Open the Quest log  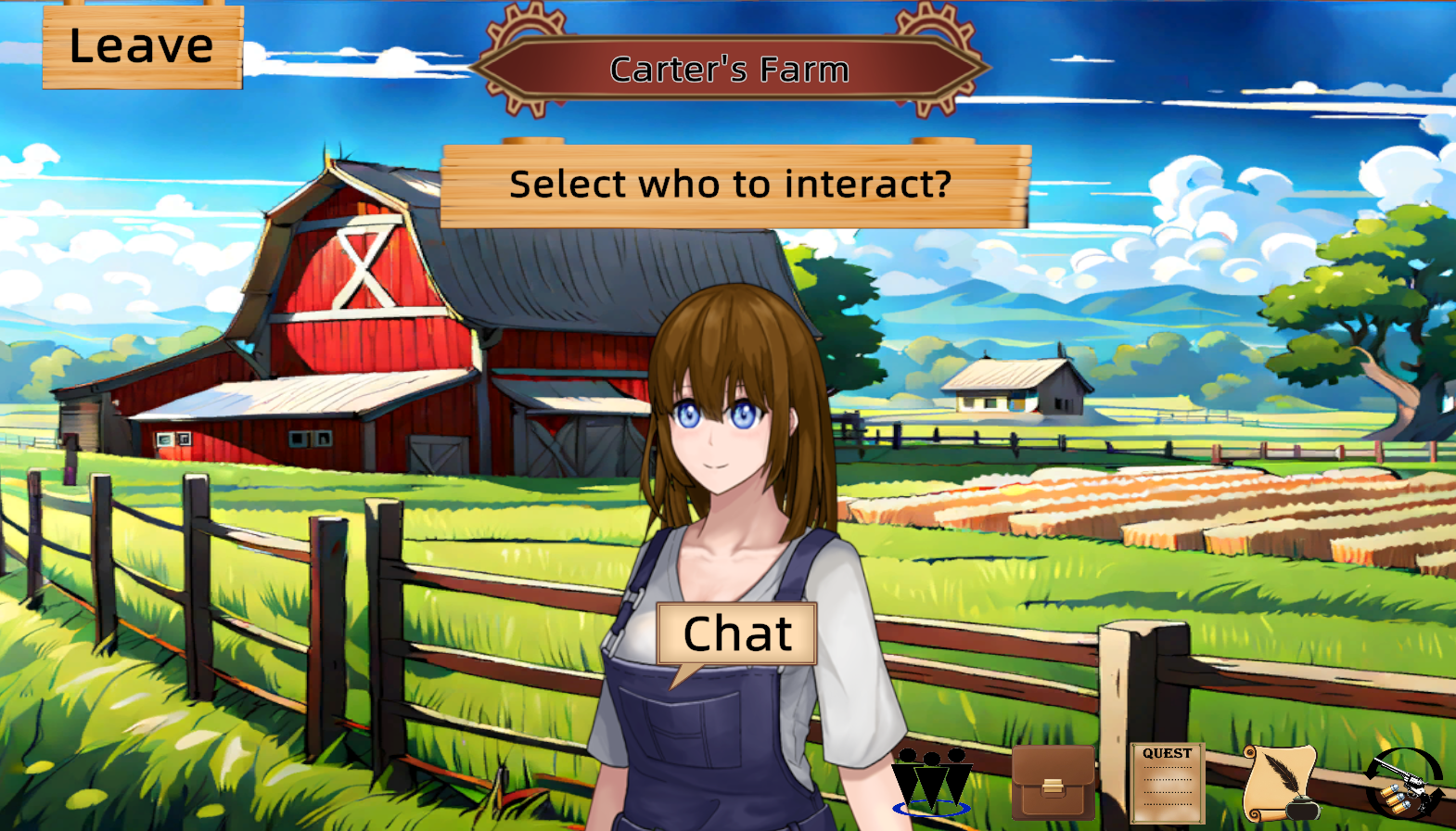tap(1167, 783)
